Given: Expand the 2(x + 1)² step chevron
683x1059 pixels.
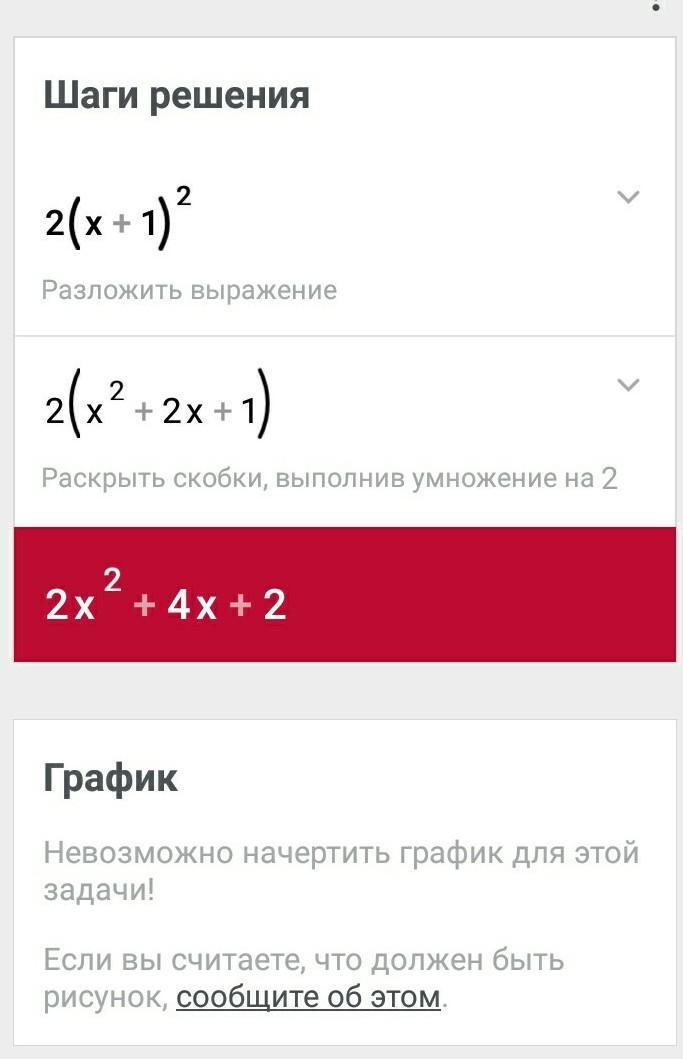Looking at the screenshot, I should click(x=628, y=197).
